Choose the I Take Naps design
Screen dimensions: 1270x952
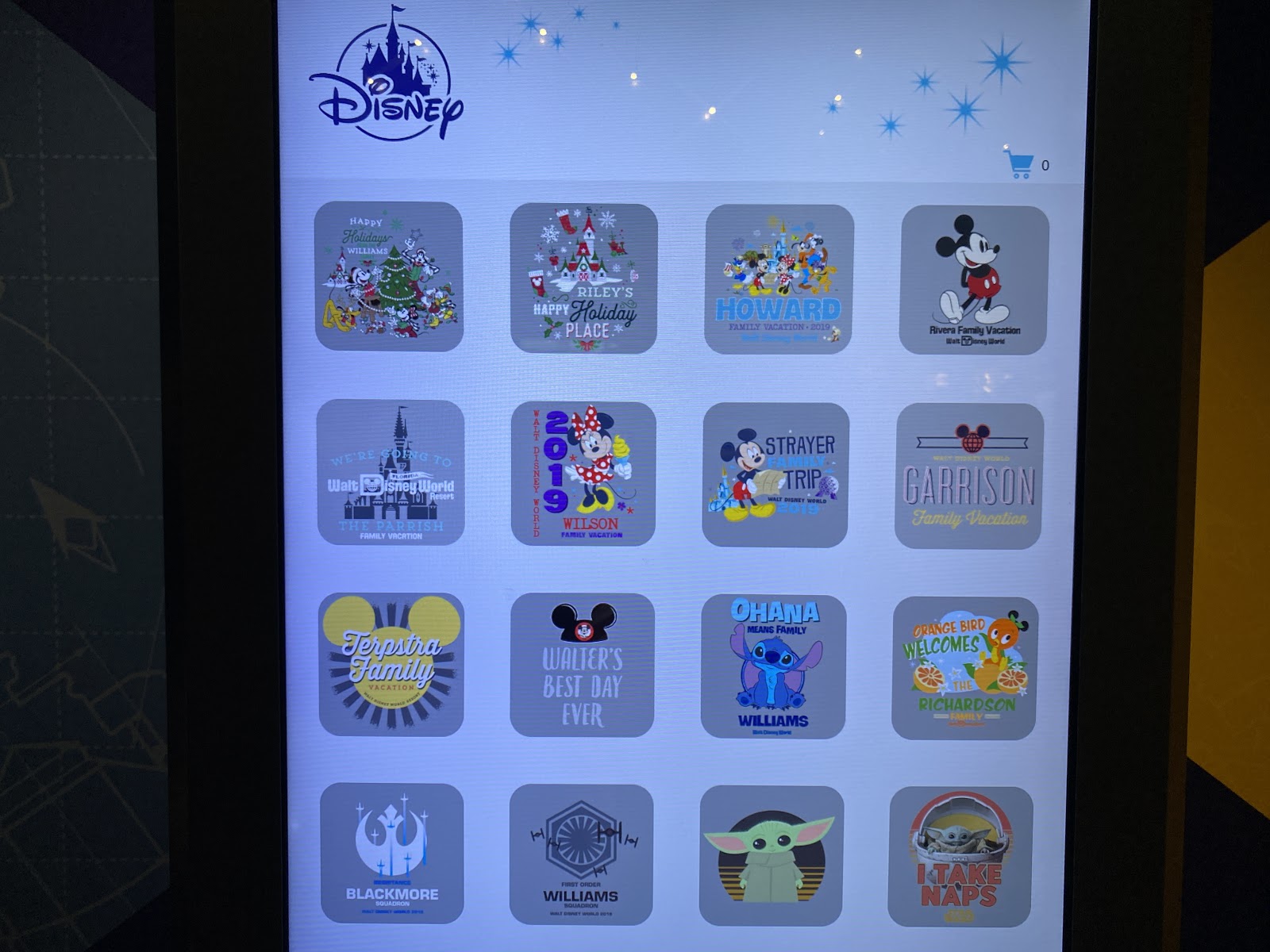point(960,857)
